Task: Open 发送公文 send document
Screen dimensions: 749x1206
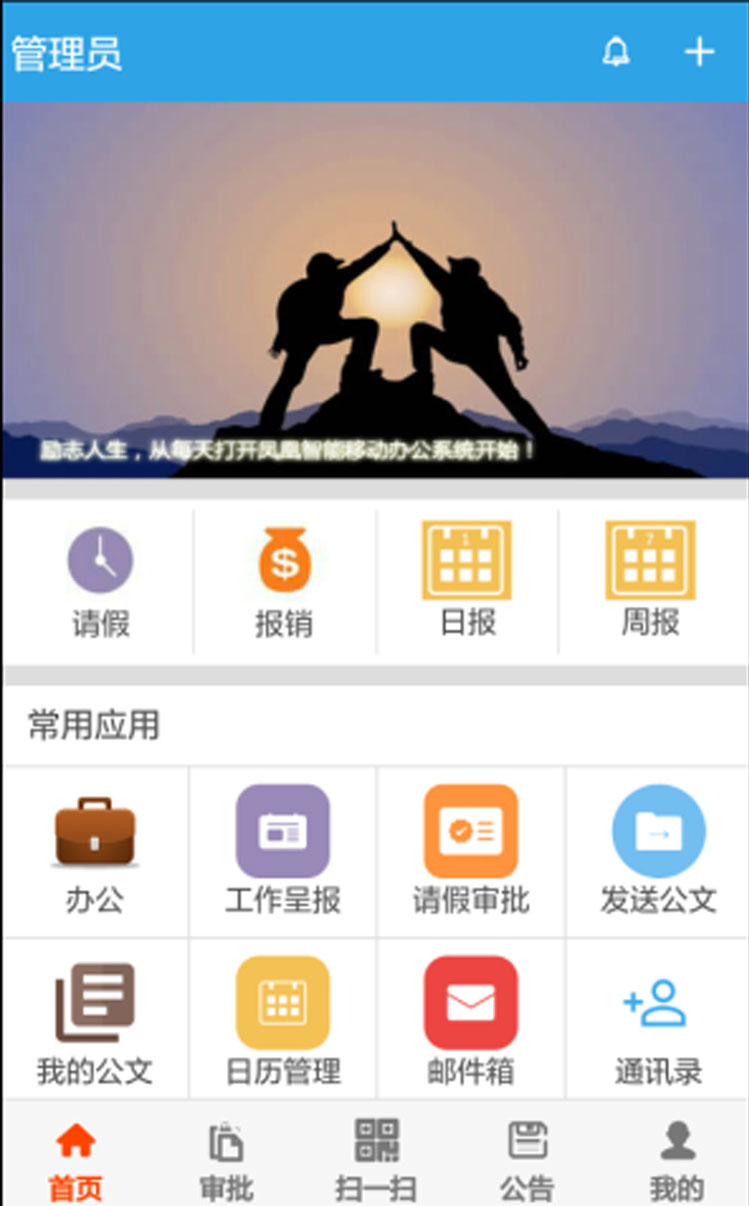Action: point(658,853)
